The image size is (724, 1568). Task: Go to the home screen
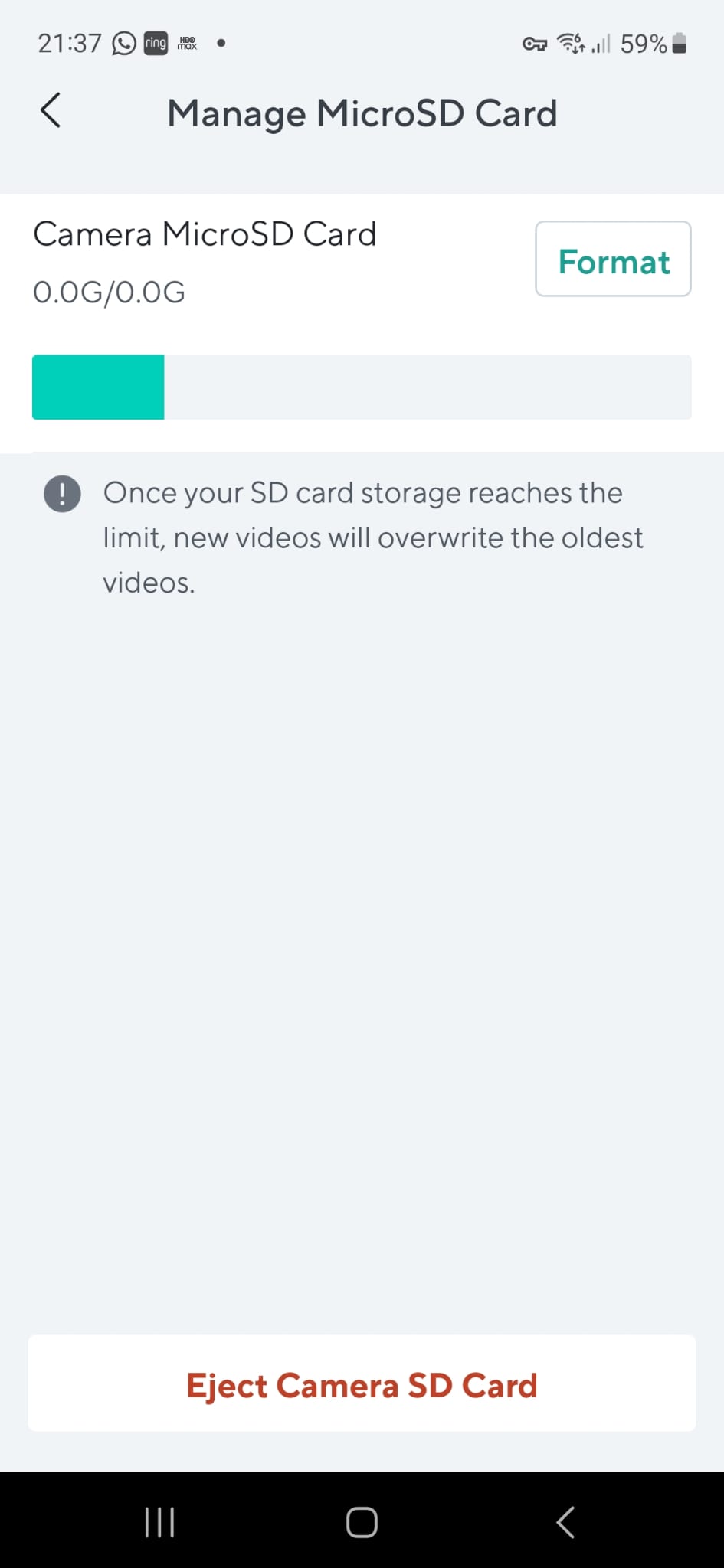362,1522
